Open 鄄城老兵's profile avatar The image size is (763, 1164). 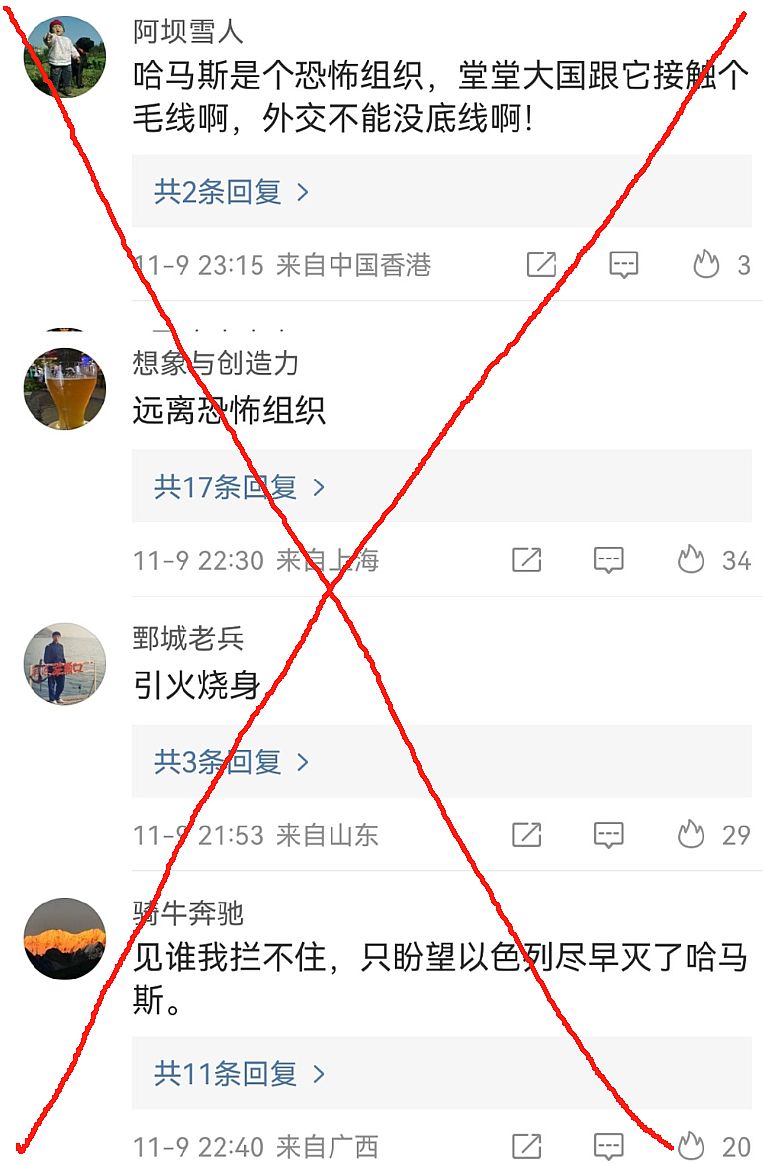point(64,664)
